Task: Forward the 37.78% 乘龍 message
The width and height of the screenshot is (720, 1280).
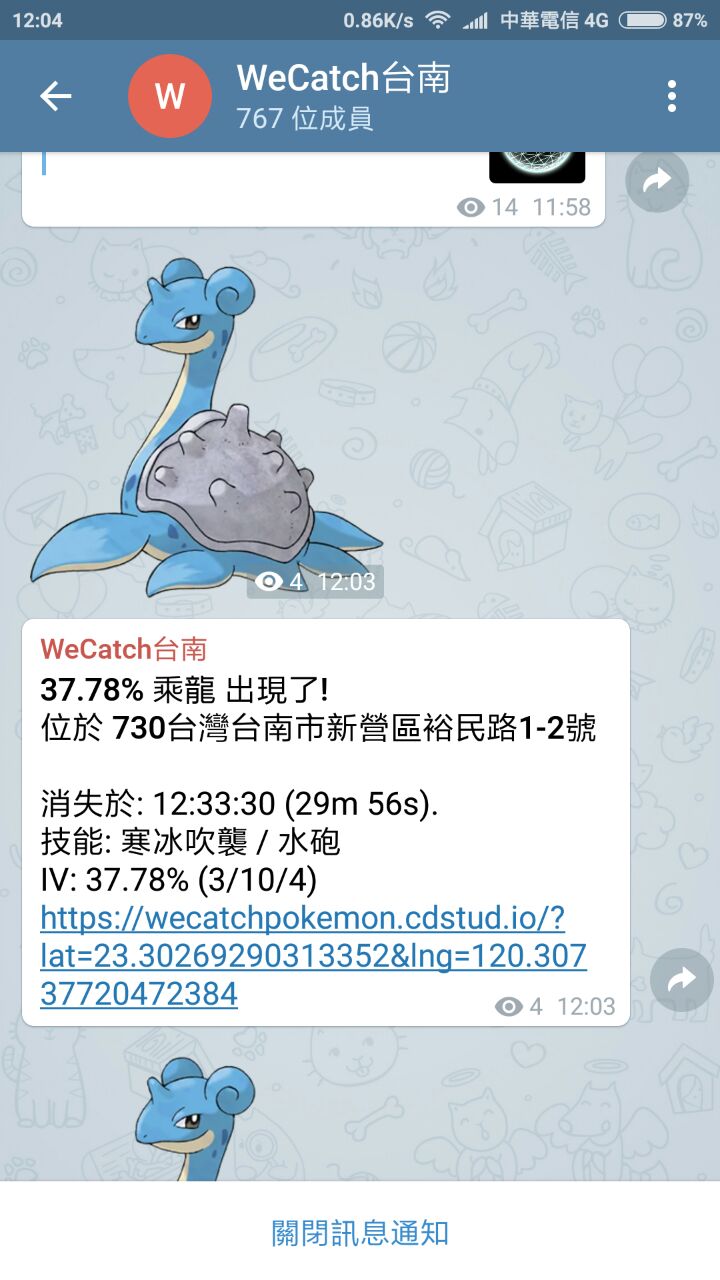Action: click(x=681, y=980)
